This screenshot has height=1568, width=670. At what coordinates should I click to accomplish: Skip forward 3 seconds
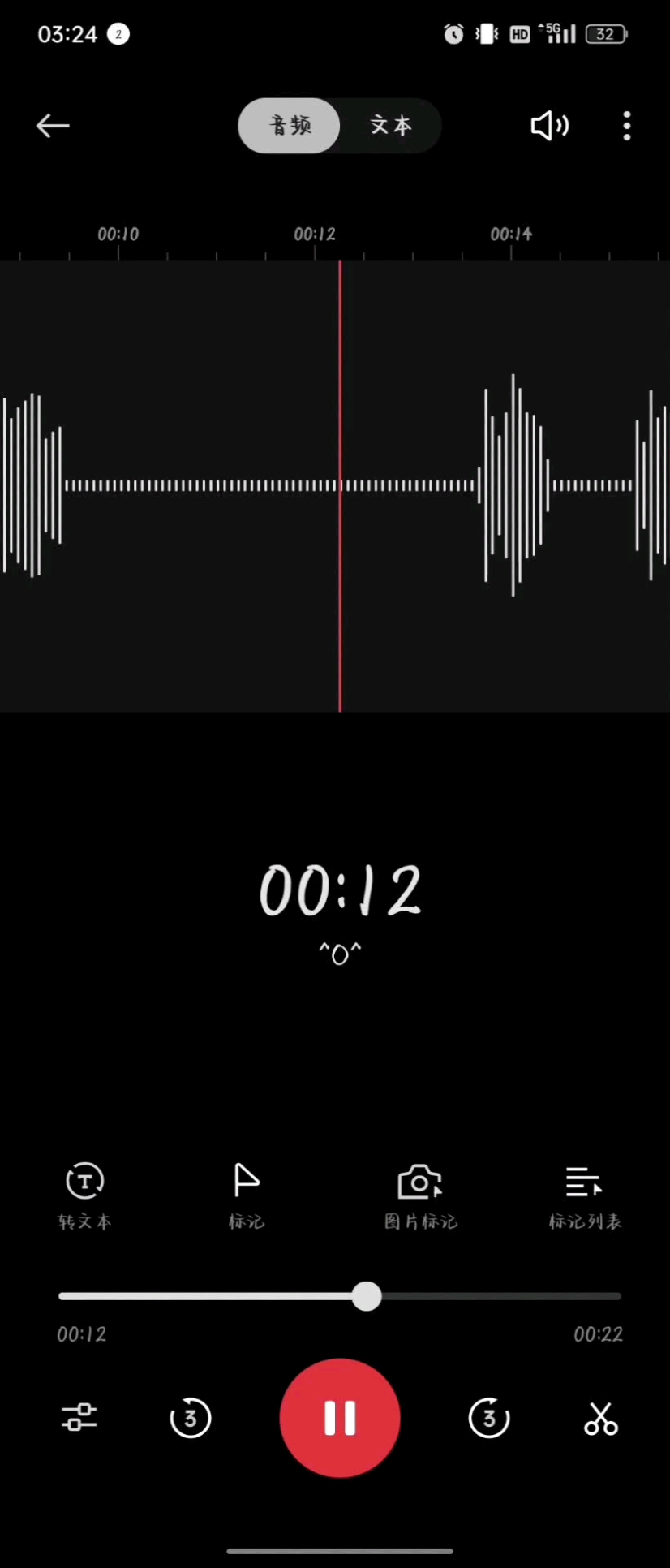point(489,1418)
